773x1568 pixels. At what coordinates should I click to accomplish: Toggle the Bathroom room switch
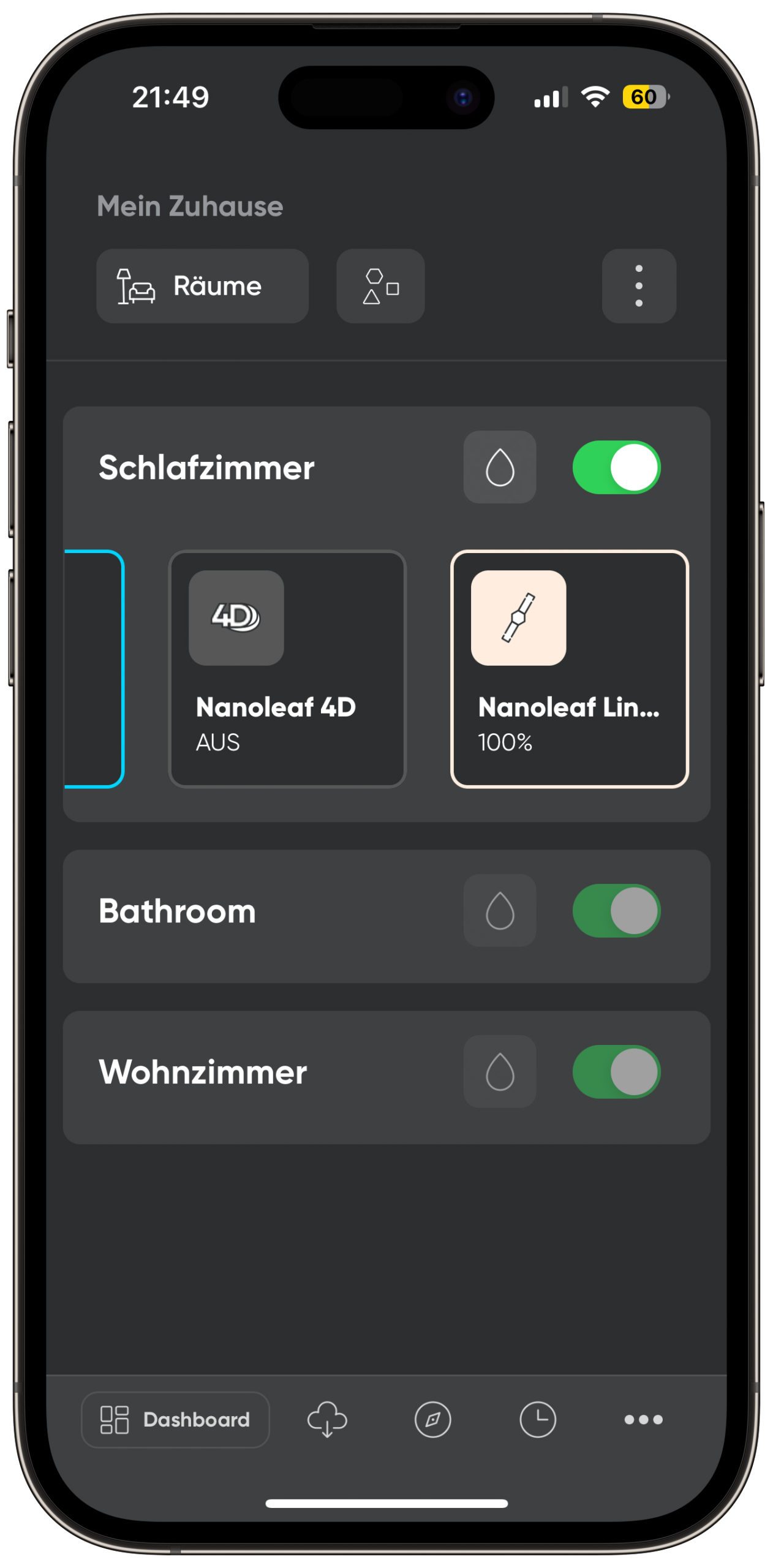coord(616,910)
